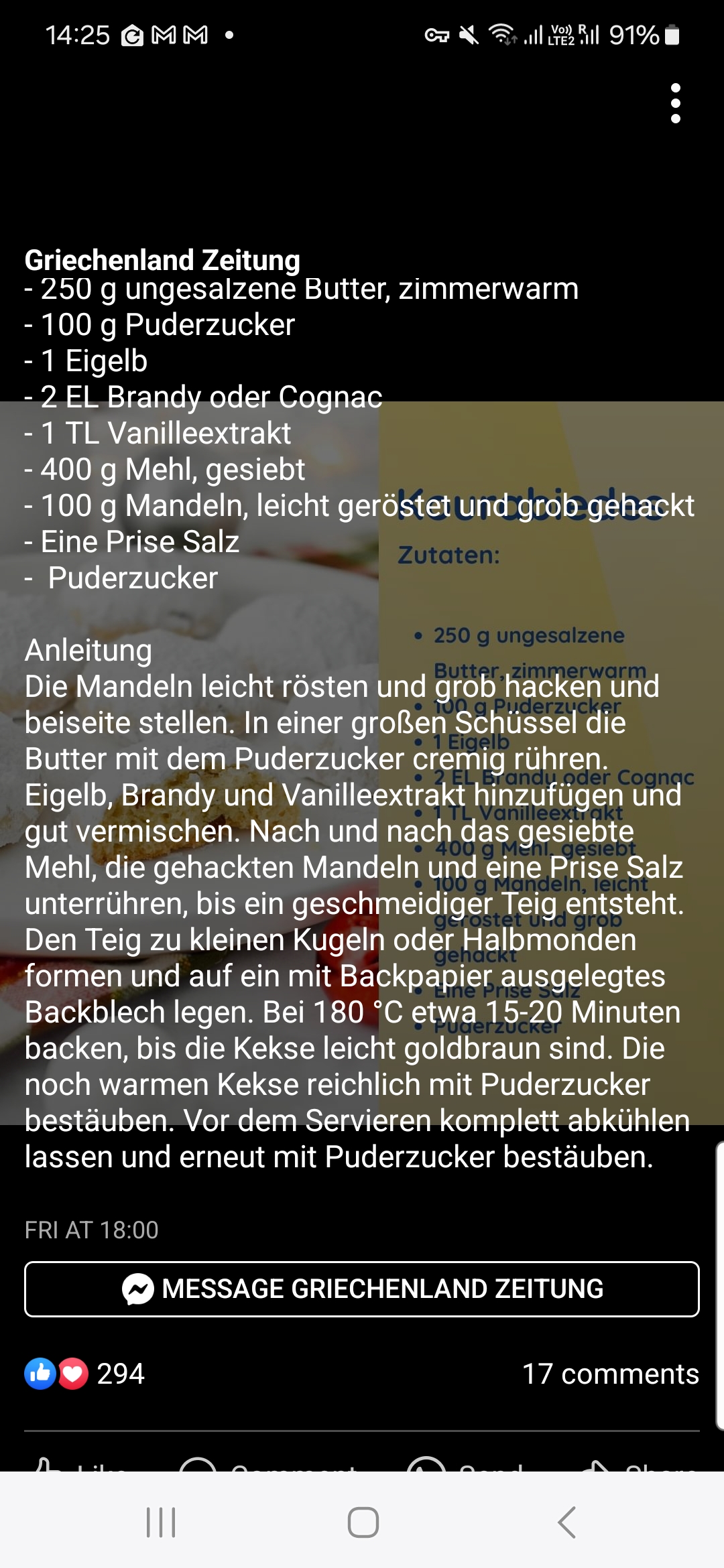Open the Griechenland Zeitung page name

162,260
